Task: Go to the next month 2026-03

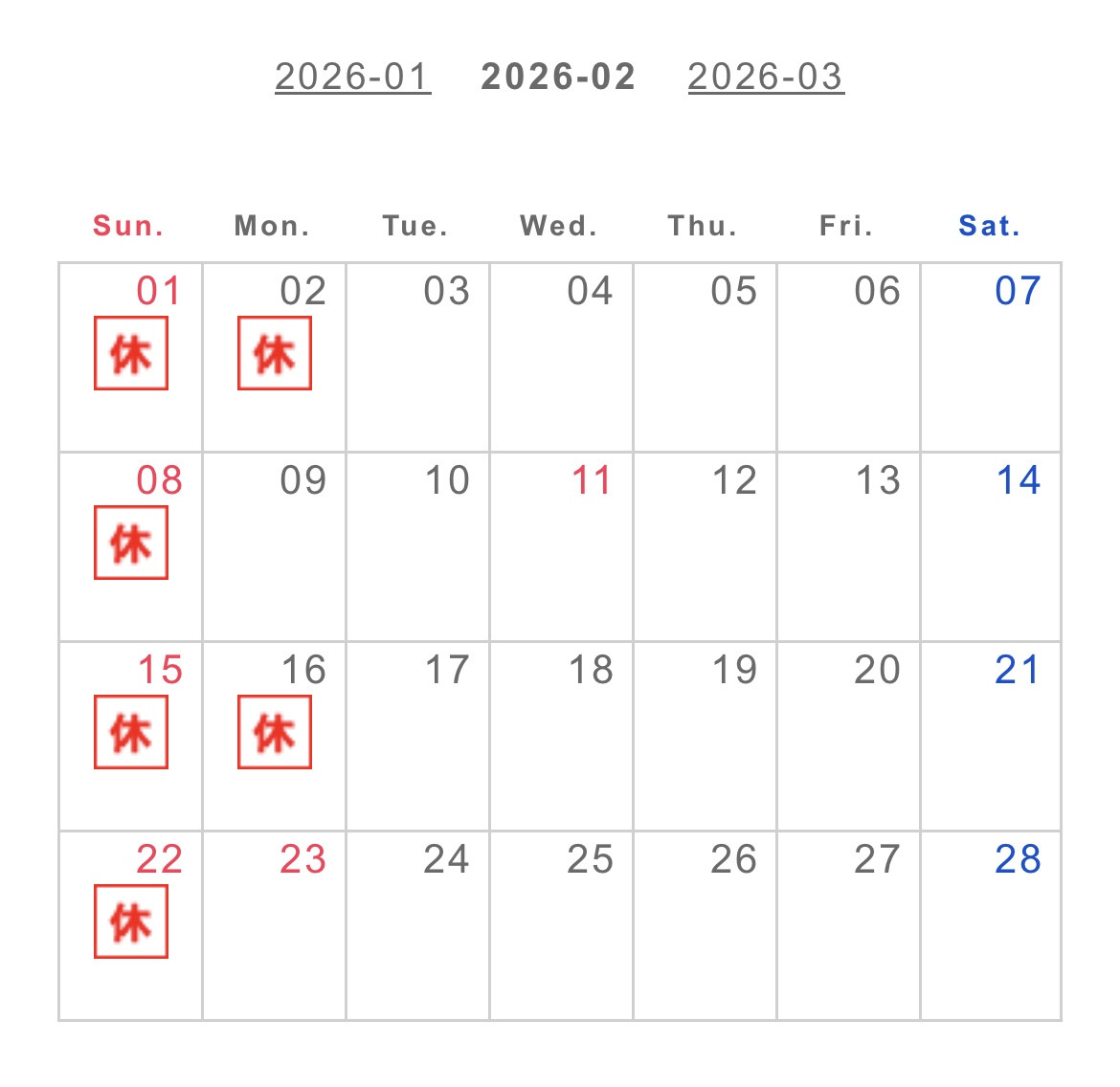Action: (765, 77)
